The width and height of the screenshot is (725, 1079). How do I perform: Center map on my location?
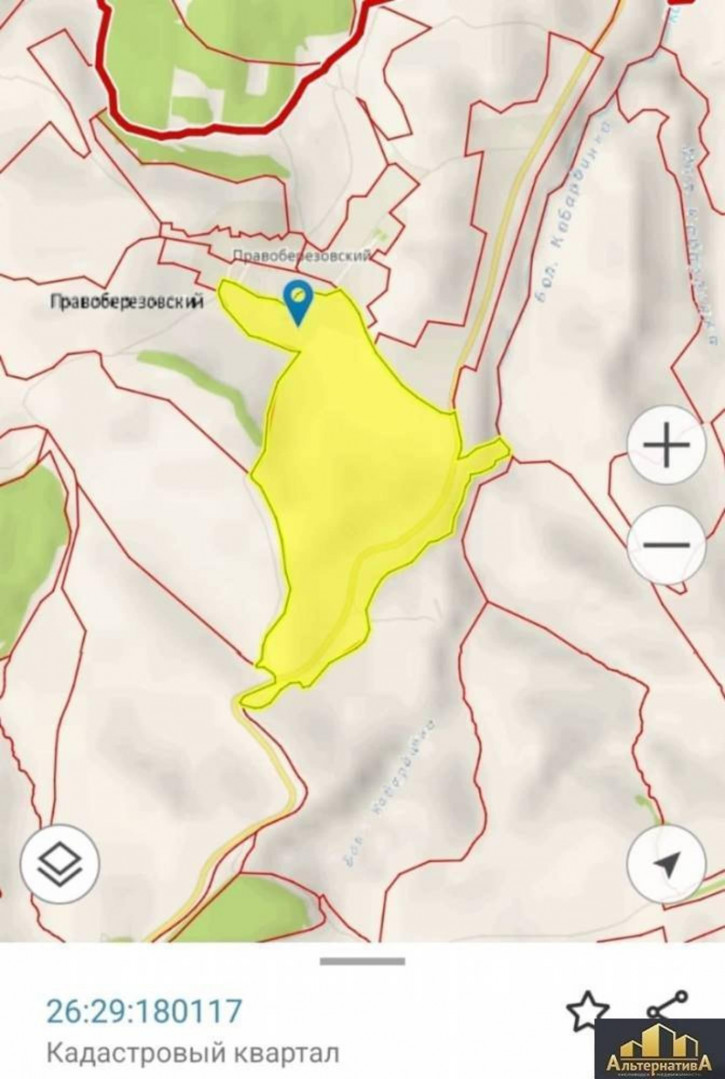666,865
